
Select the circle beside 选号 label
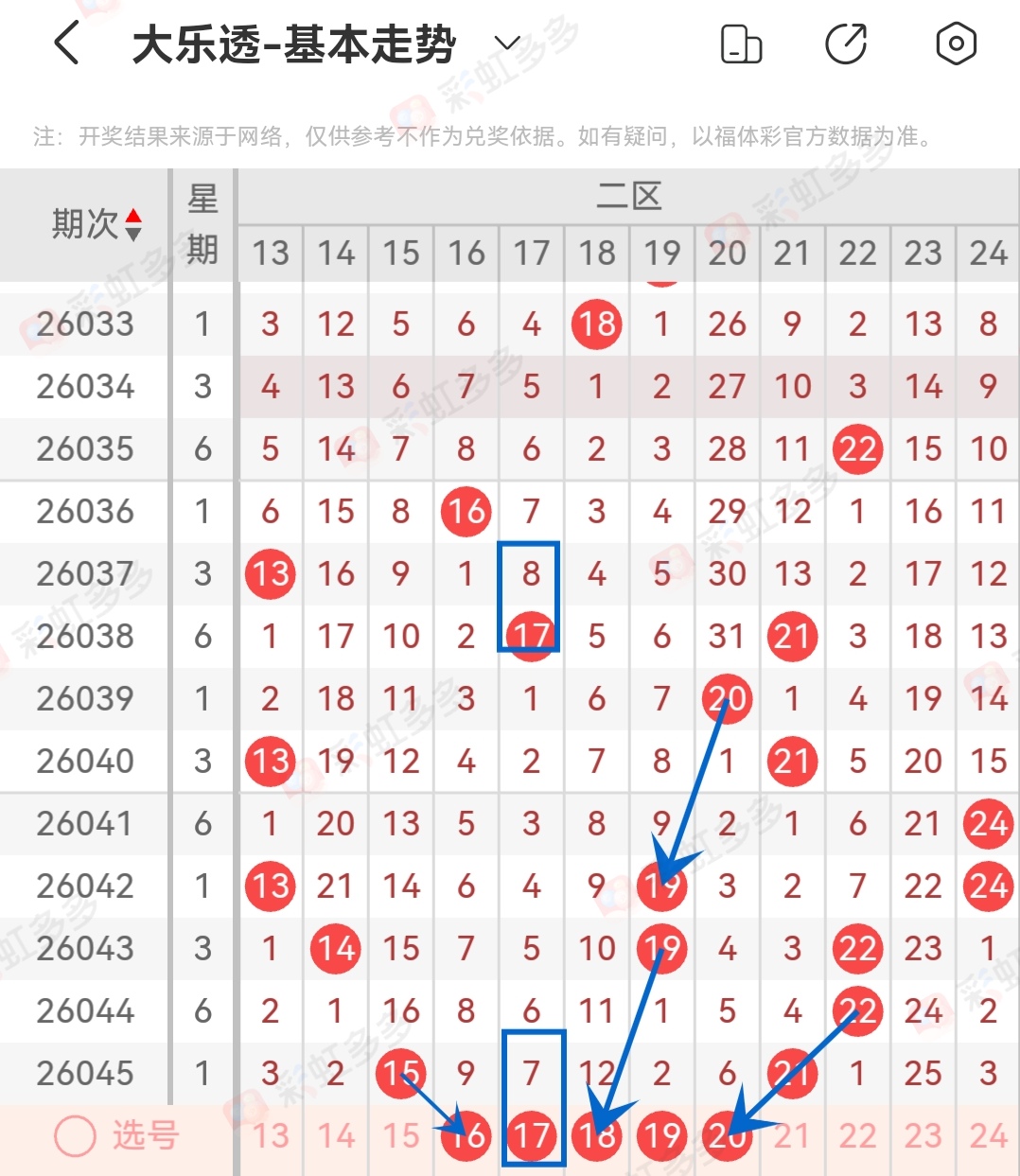[75, 1134]
